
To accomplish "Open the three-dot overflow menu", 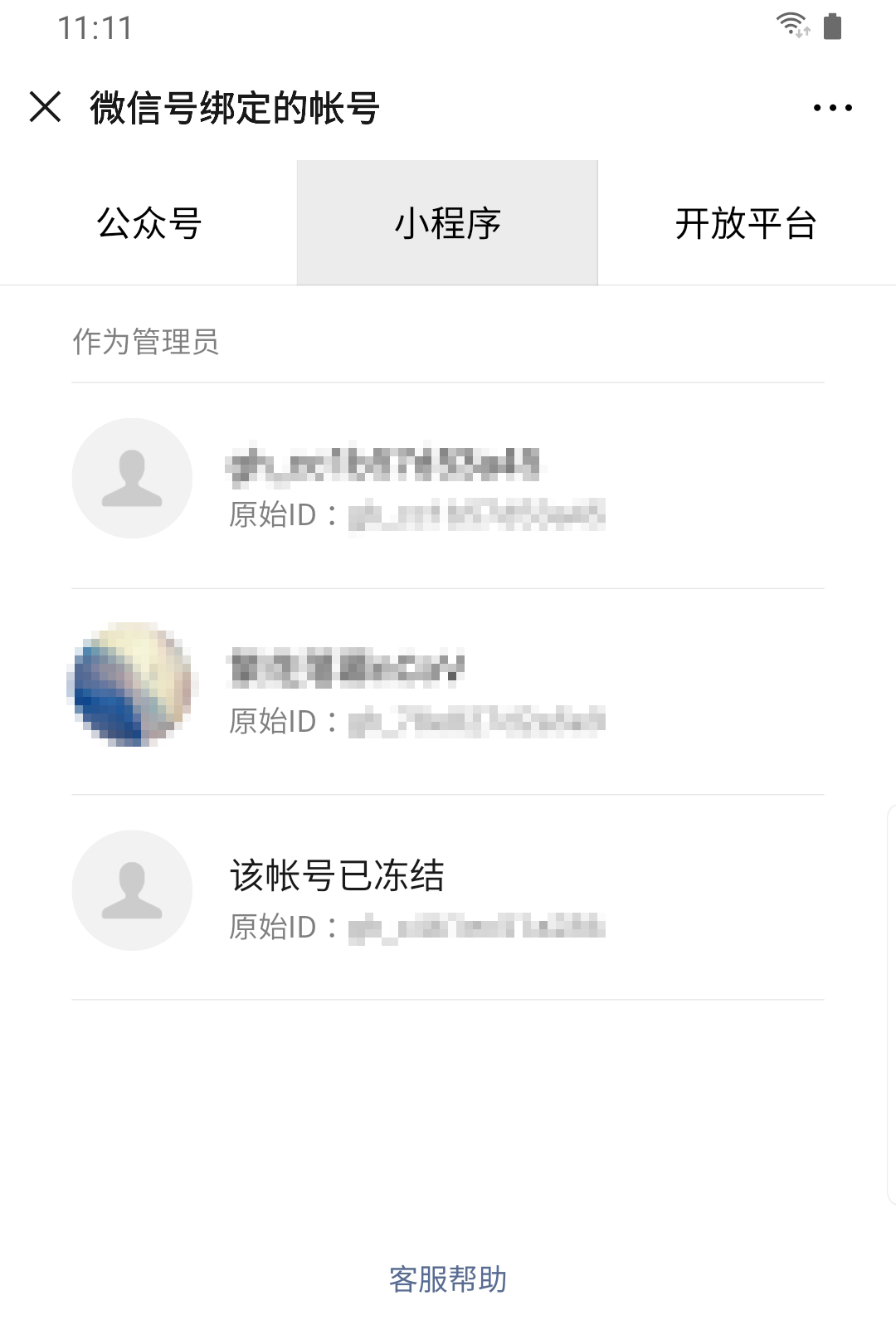I will tap(832, 108).
